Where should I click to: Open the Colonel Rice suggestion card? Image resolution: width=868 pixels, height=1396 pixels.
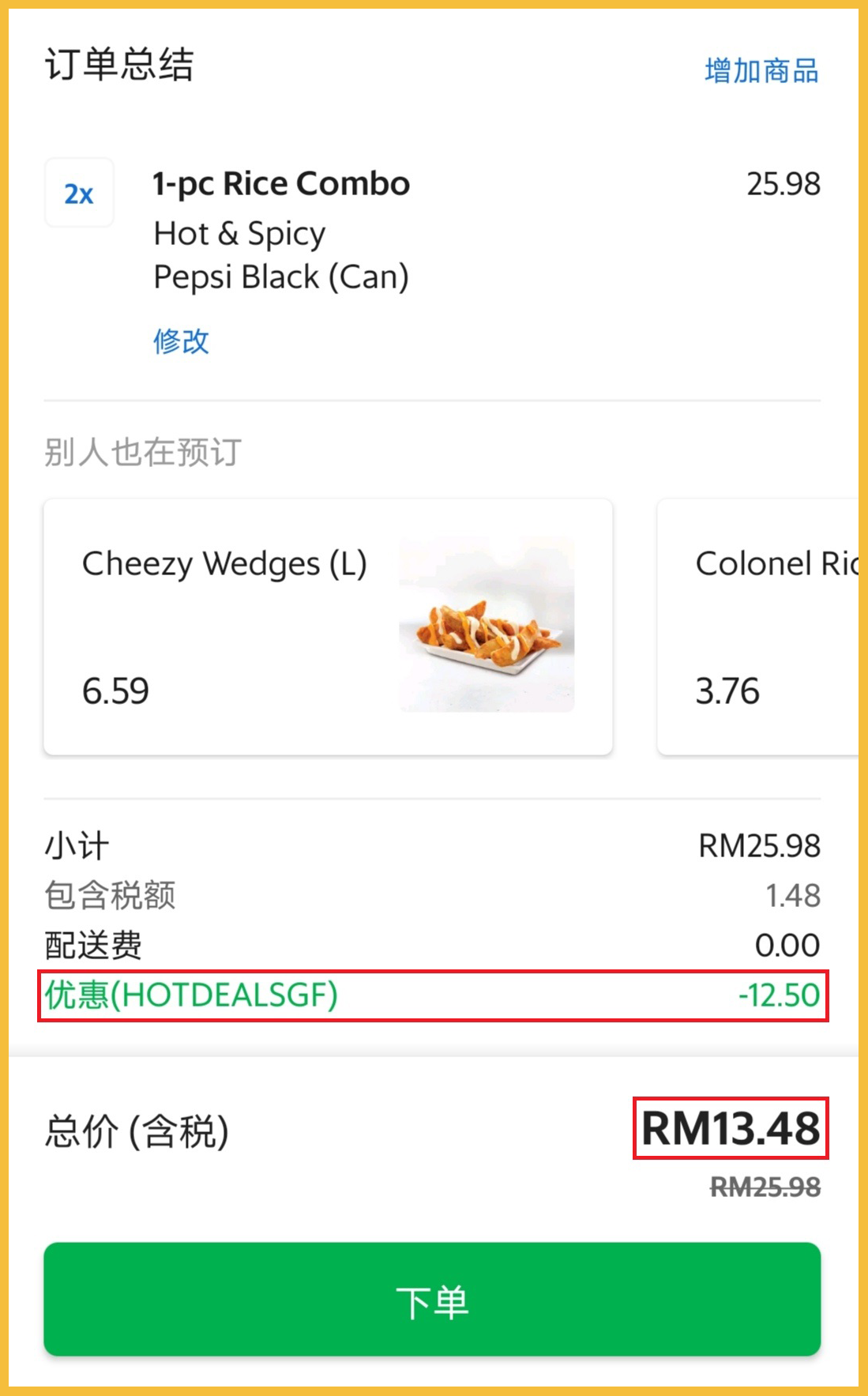point(758,627)
